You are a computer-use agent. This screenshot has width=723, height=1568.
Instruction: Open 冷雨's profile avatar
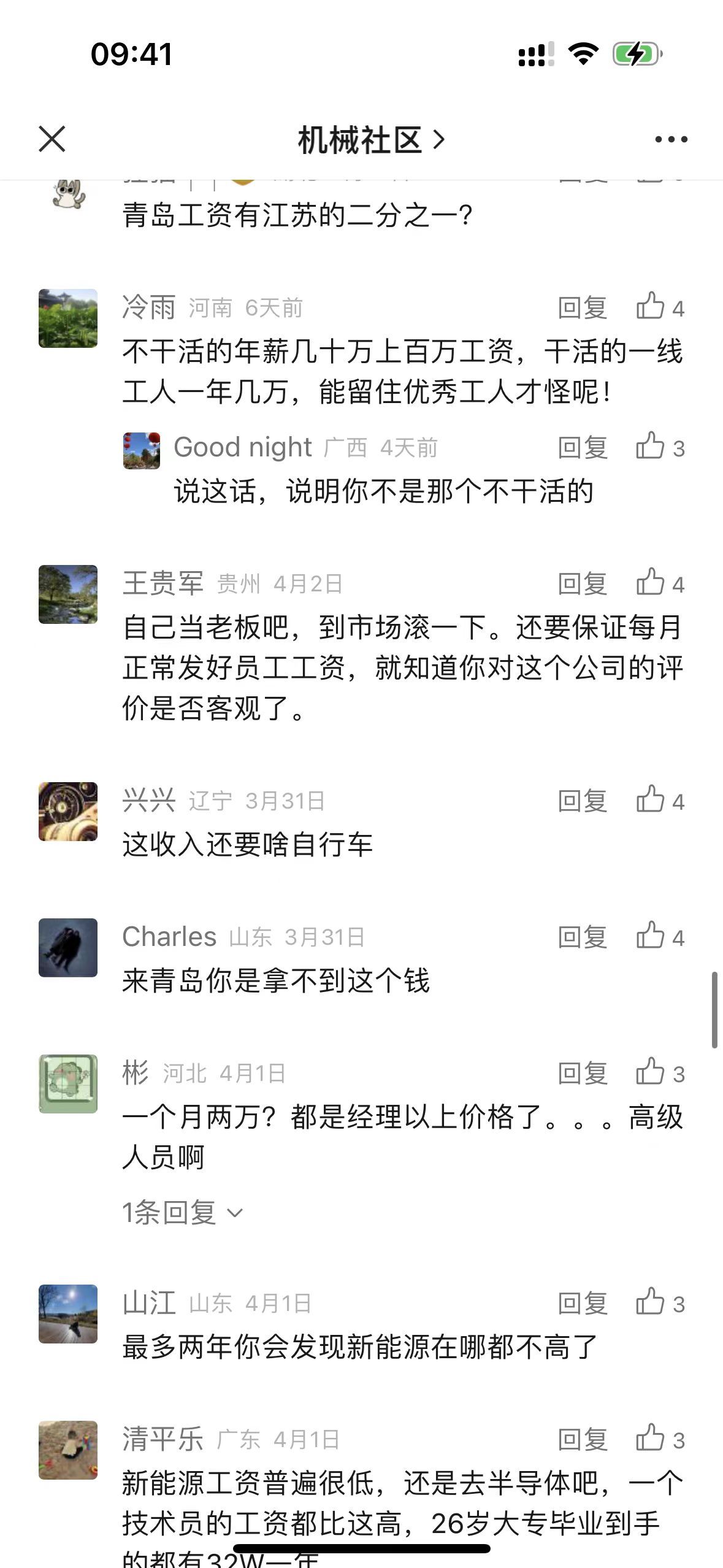coord(68,318)
